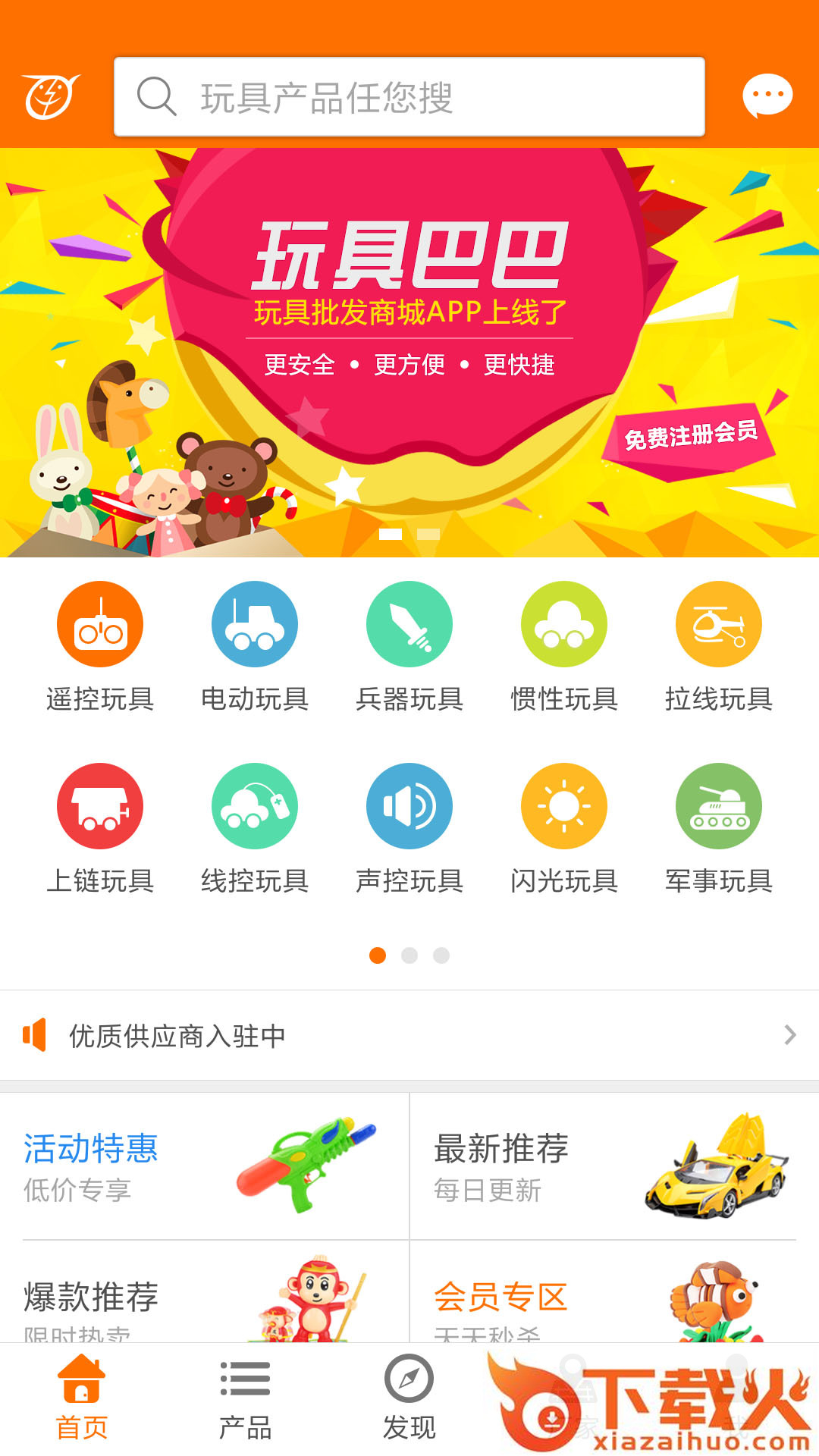819x1456 pixels.
Task: Open the 活动特惠 deals card
Action: pyautogui.click(x=205, y=1166)
